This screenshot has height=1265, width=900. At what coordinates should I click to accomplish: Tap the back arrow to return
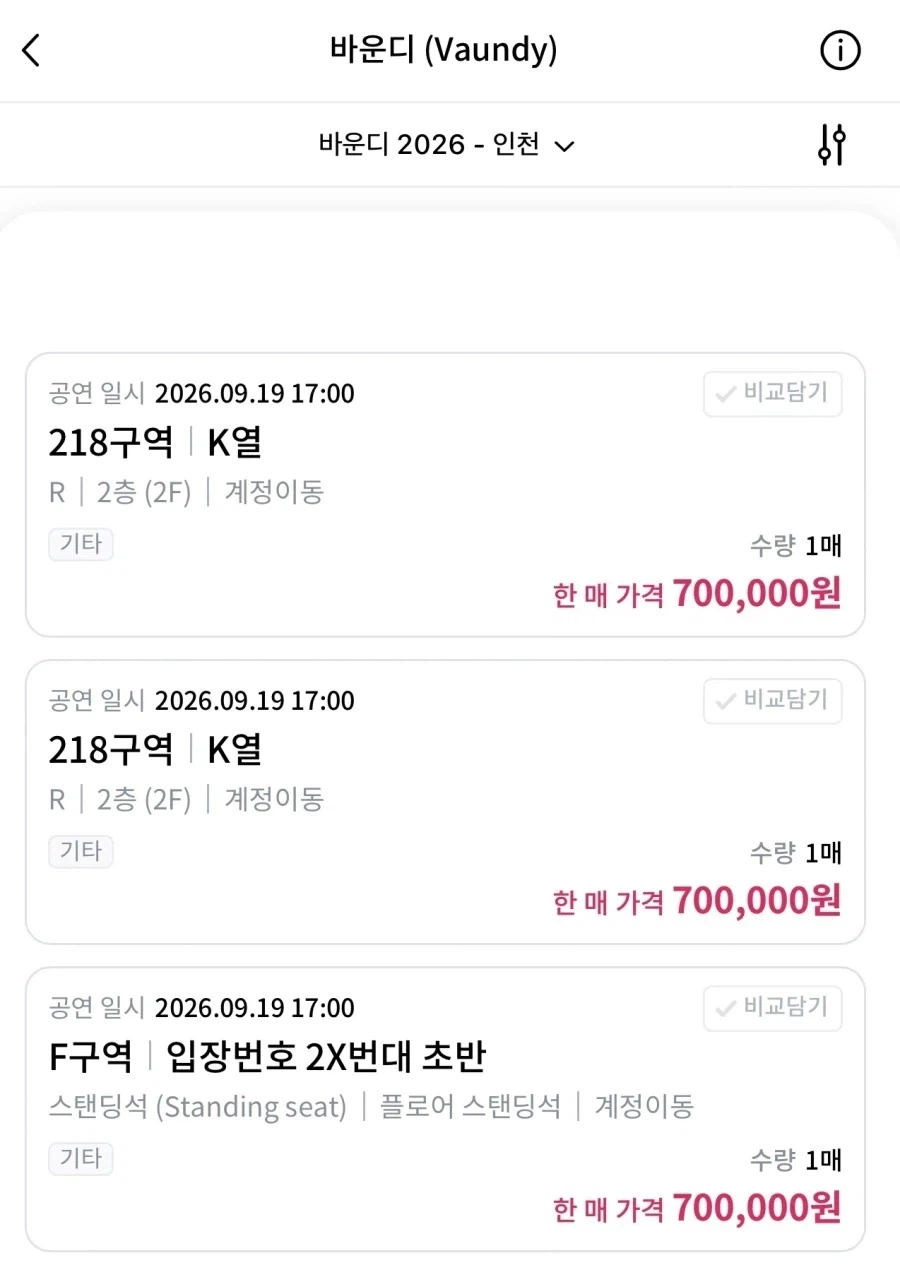tap(30, 50)
